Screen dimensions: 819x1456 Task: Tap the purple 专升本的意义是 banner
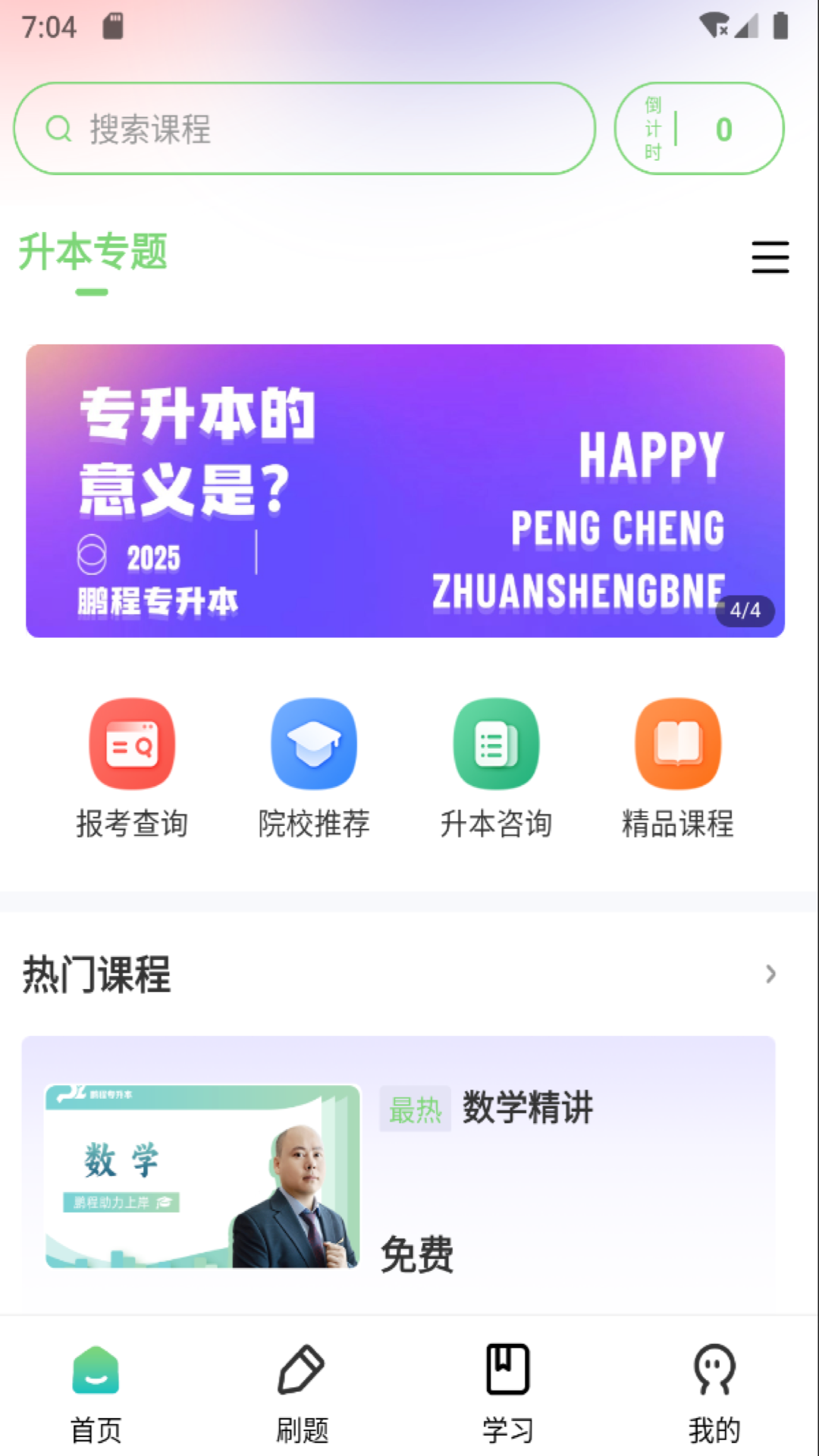pyautogui.click(x=406, y=491)
